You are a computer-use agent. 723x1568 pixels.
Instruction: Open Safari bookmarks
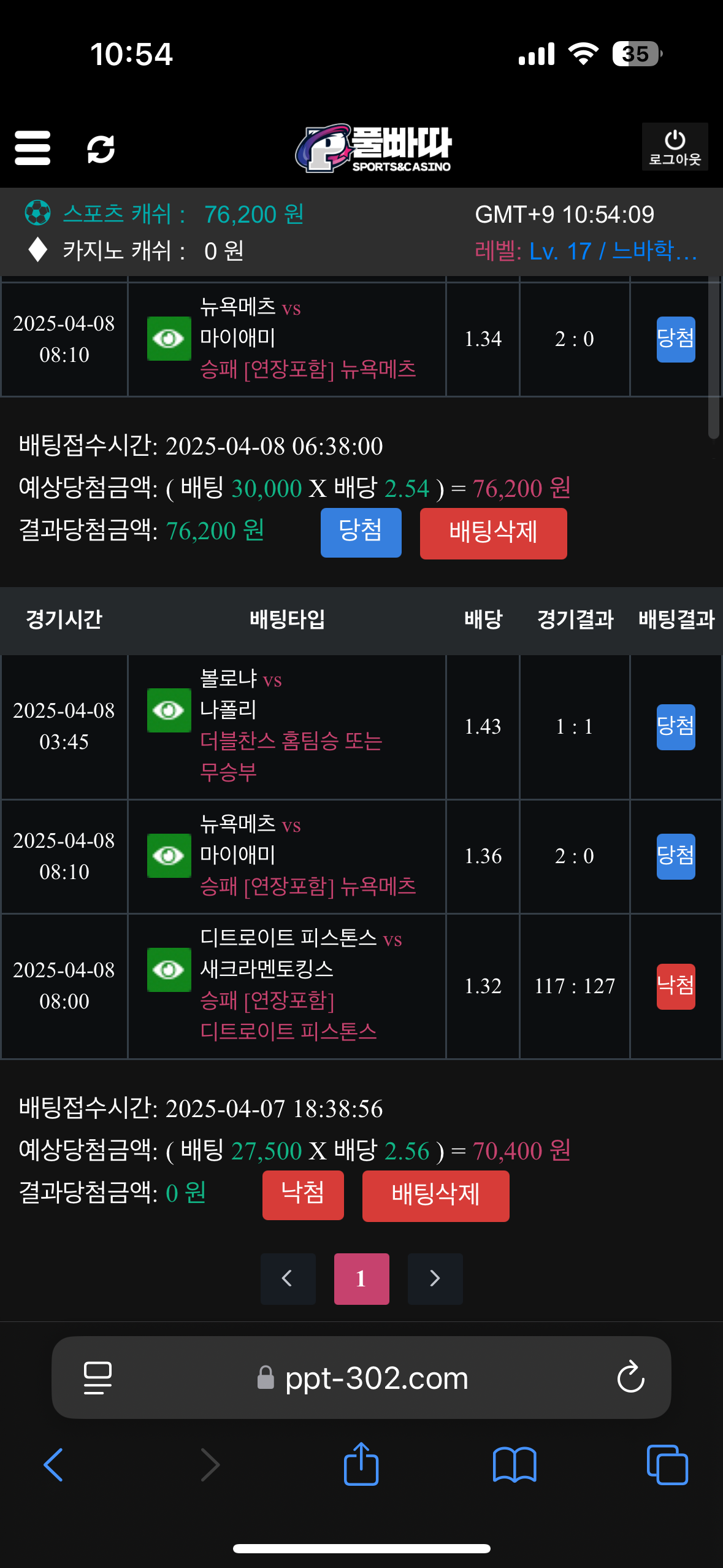click(515, 1465)
